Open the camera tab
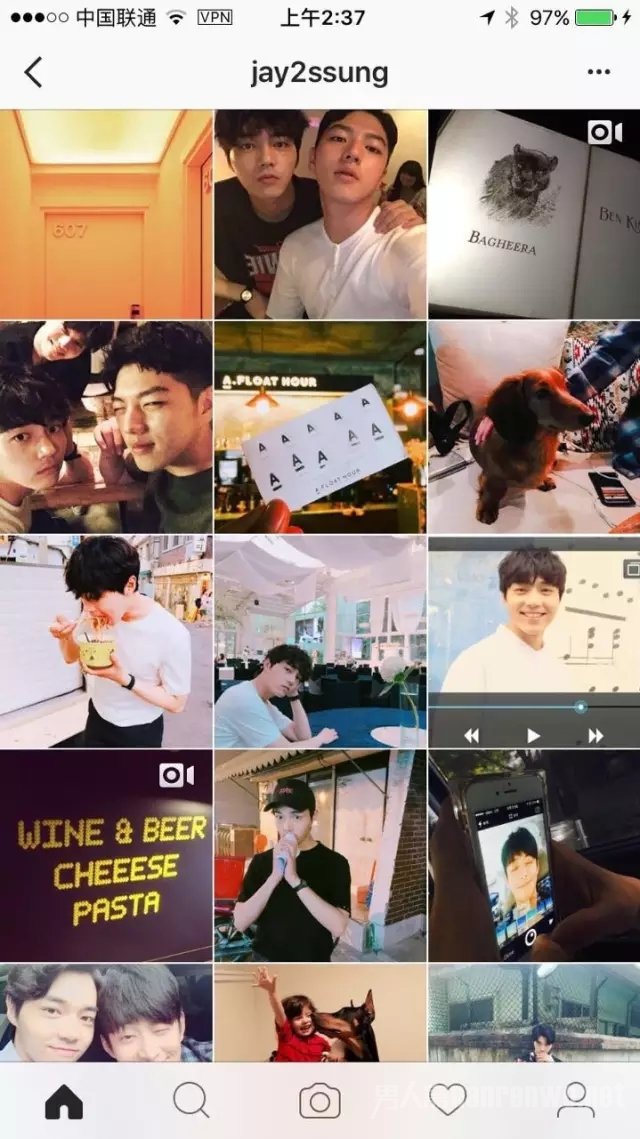 [x=320, y=1101]
